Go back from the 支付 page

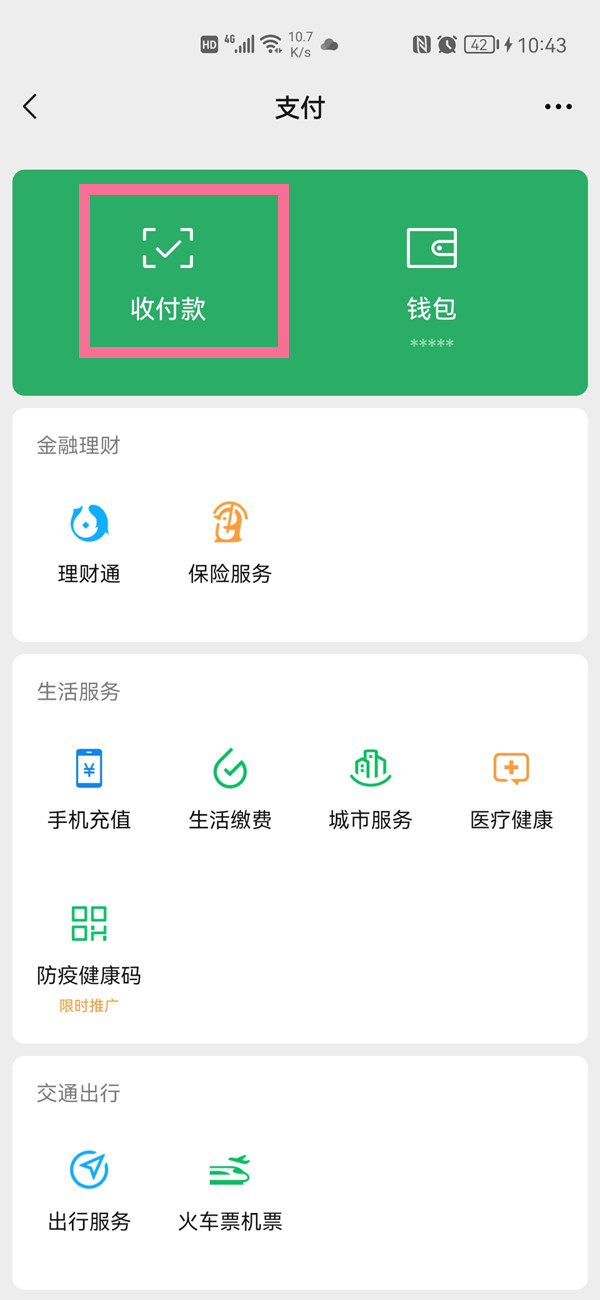[x=31, y=107]
